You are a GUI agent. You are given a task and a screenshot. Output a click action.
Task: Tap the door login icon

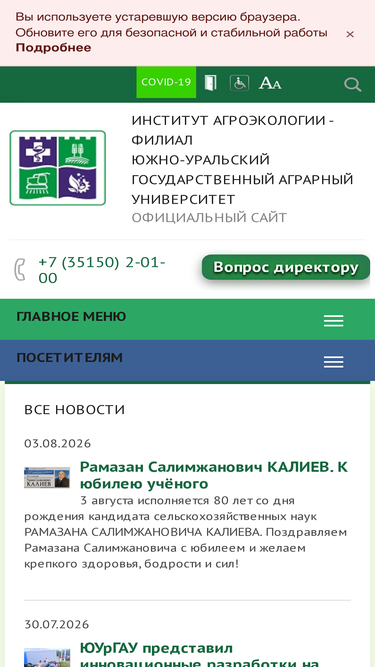pyautogui.click(x=210, y=83)
